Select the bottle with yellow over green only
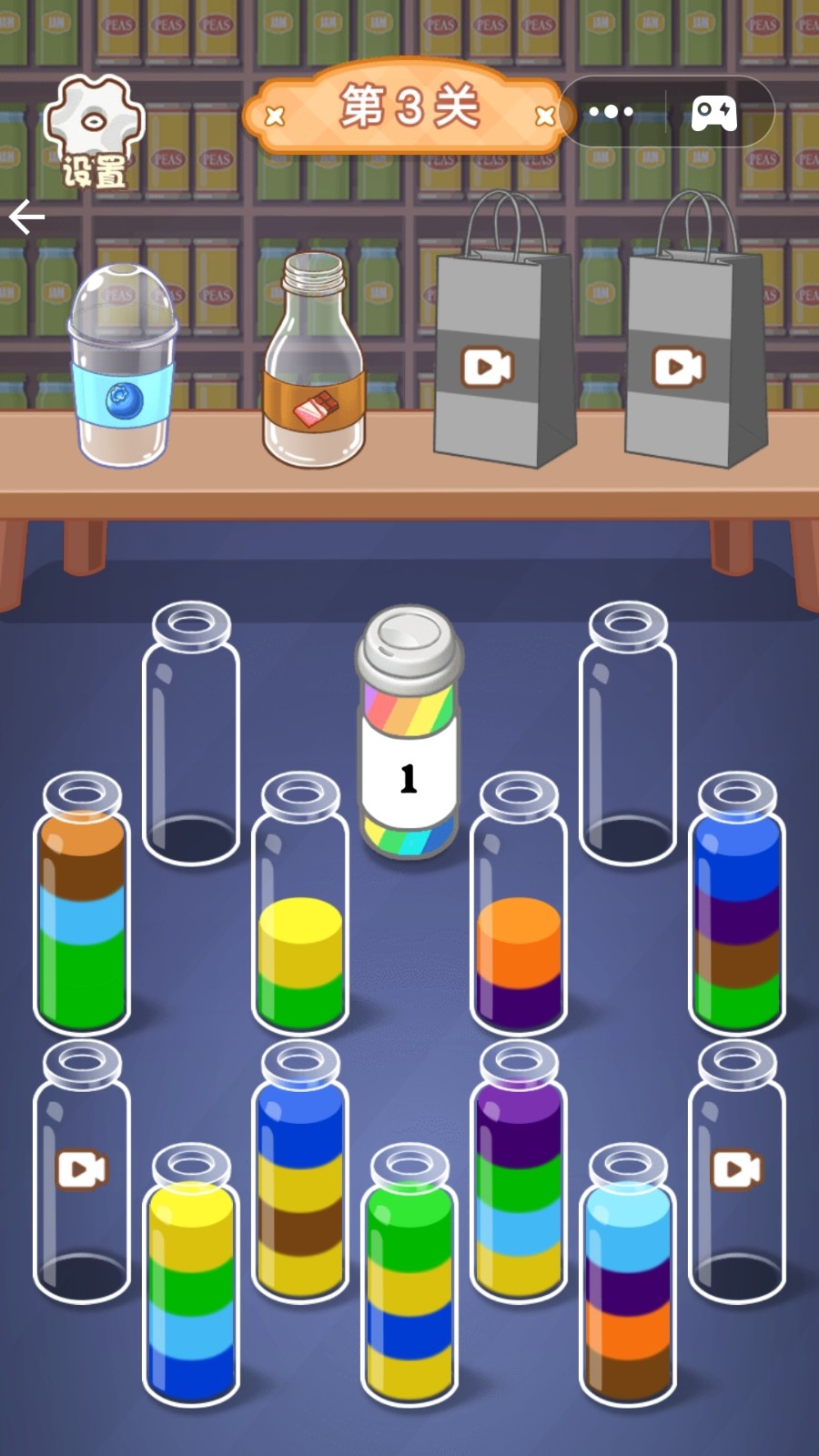 [x=300, y=946]
